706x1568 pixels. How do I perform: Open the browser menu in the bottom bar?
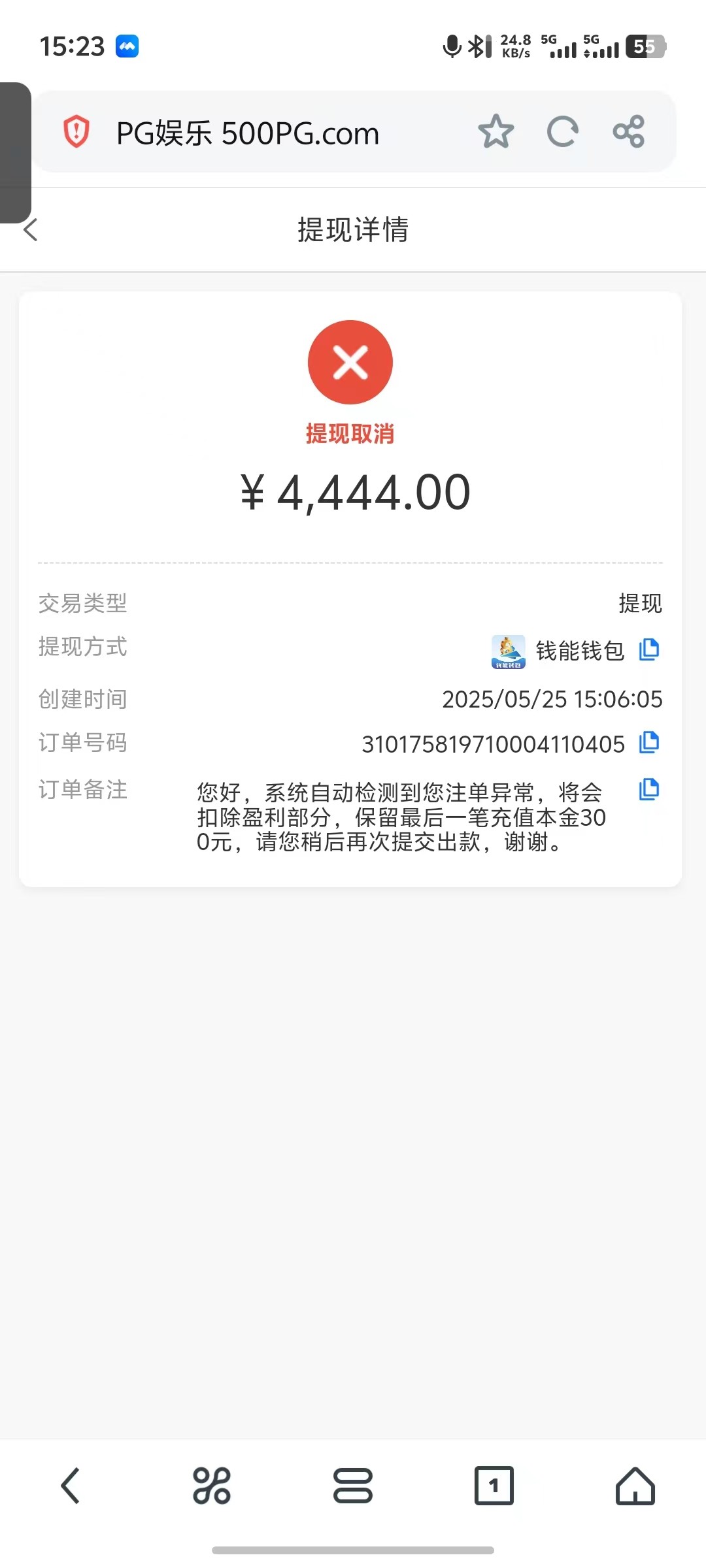(353, 1486)
